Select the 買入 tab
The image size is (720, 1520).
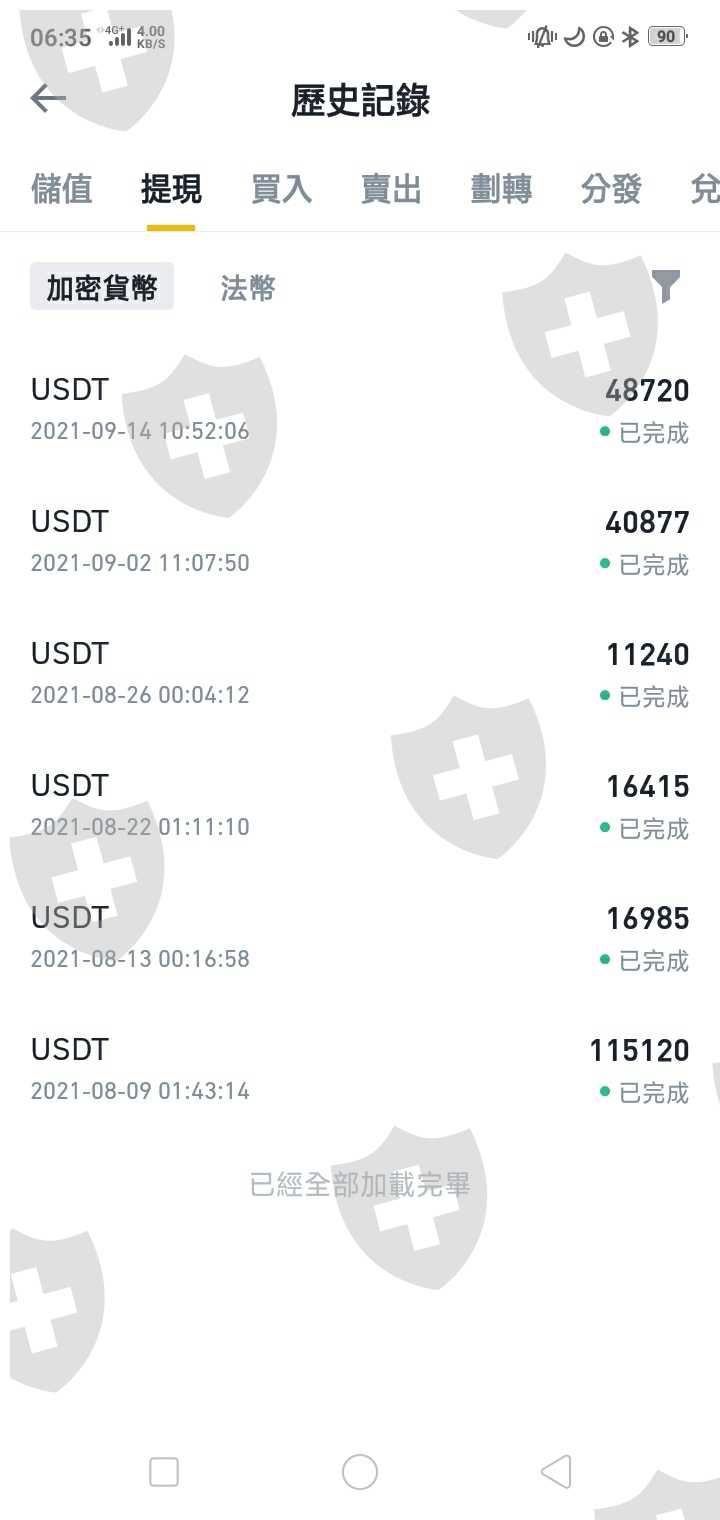tap(281, 189)
